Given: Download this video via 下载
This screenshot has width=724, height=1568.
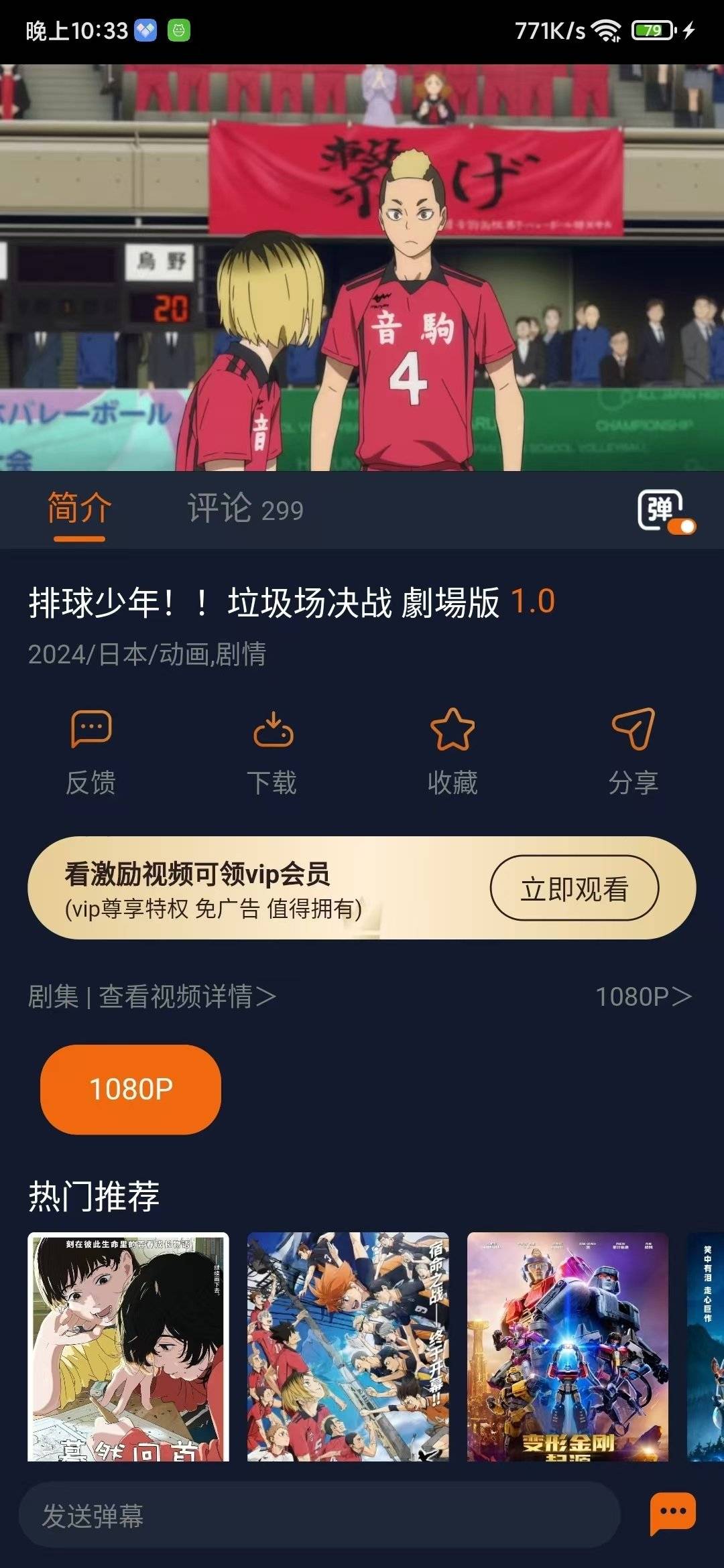Looking at the screenshot, I should coord(272,752).
